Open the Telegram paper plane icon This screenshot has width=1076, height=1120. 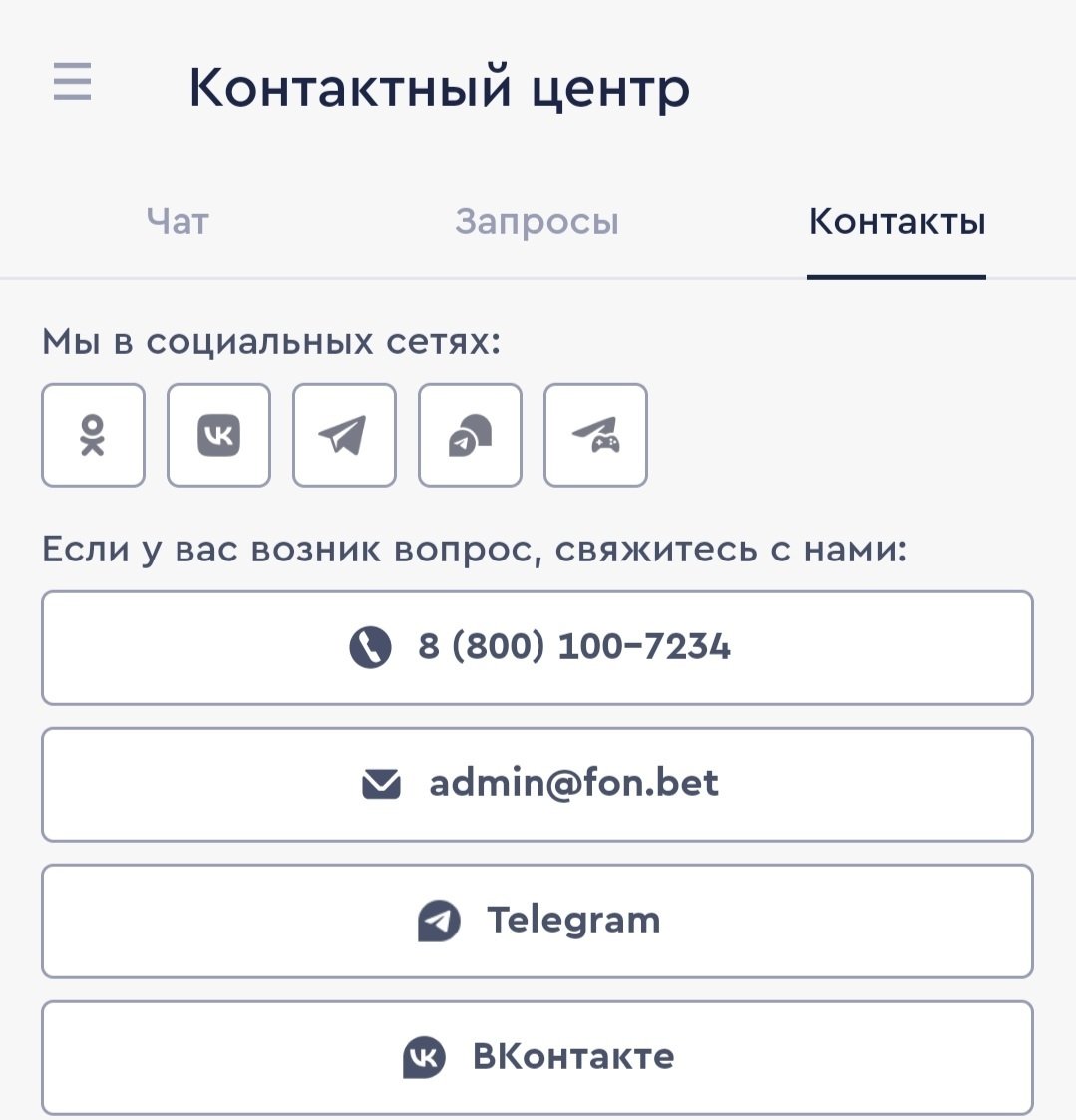click(344, 435)
